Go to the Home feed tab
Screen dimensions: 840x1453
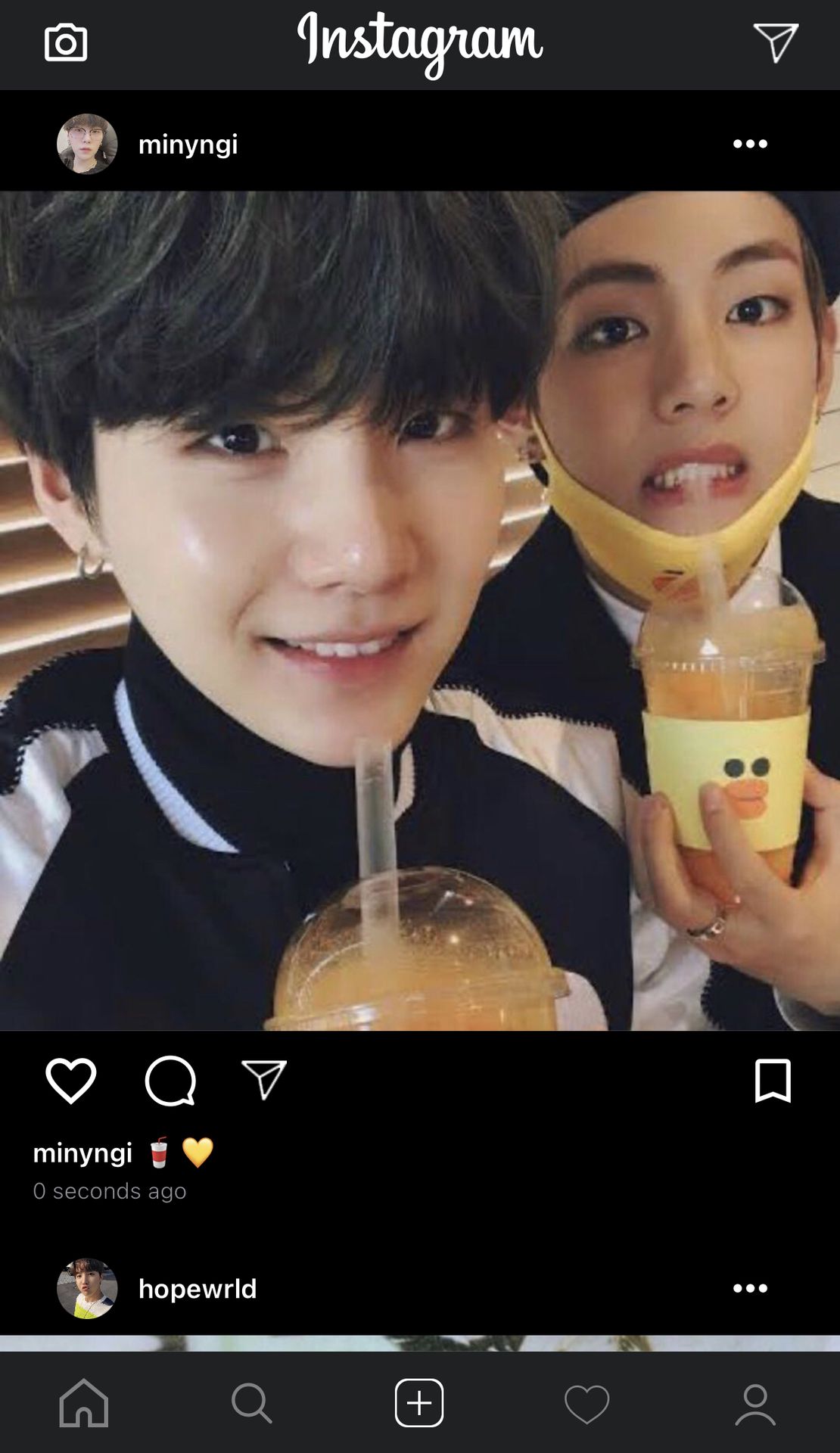84,1402
